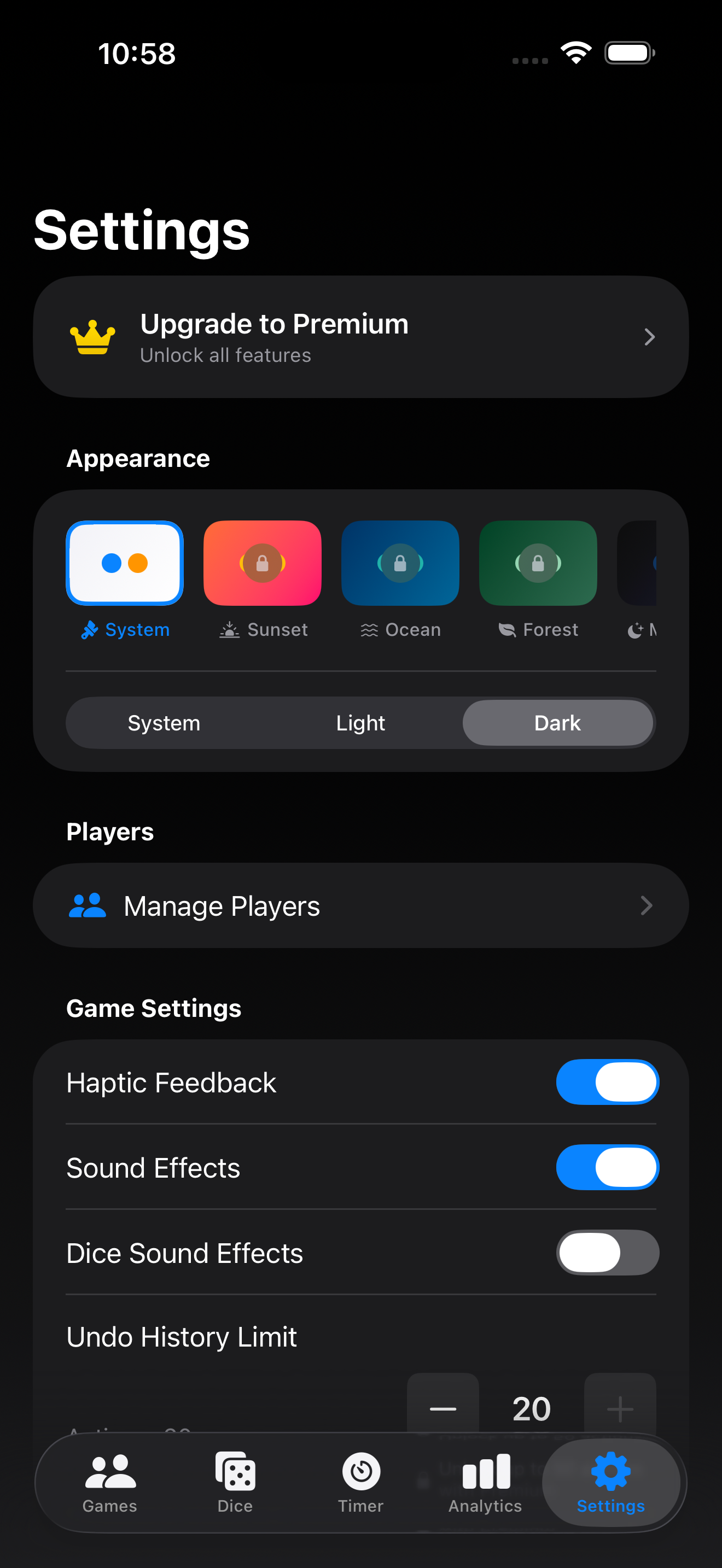
Task: Switch appearance mode to System
Action: [x=164, y=723]
